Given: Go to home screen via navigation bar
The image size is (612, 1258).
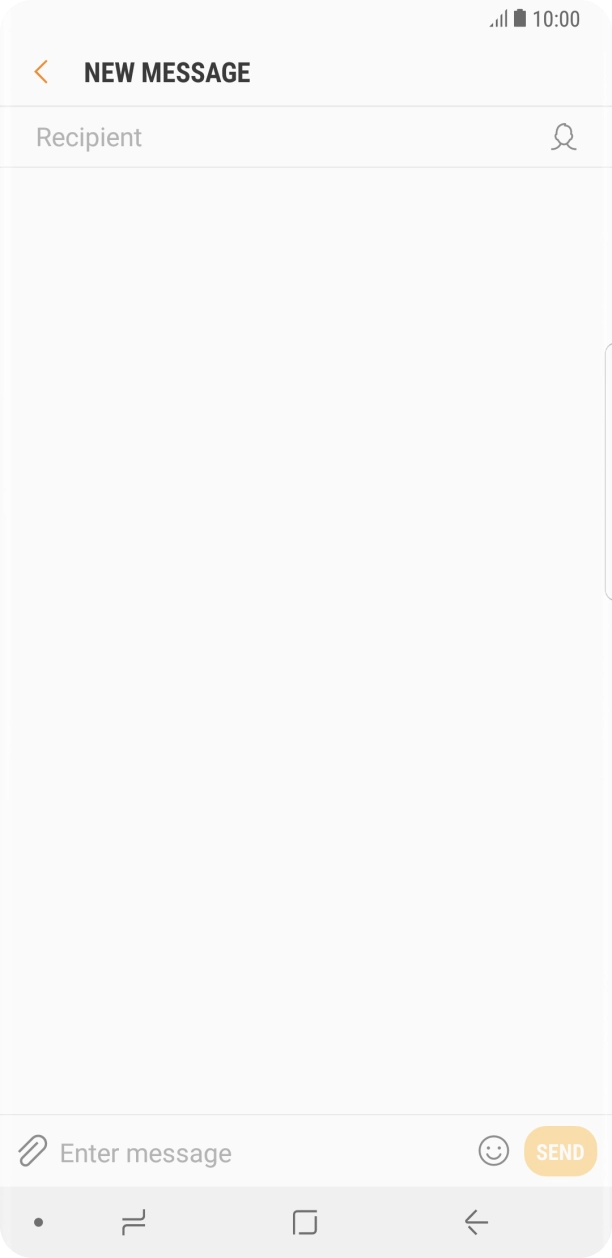Looking at the screenshot, I should (x=305, y=1221).
